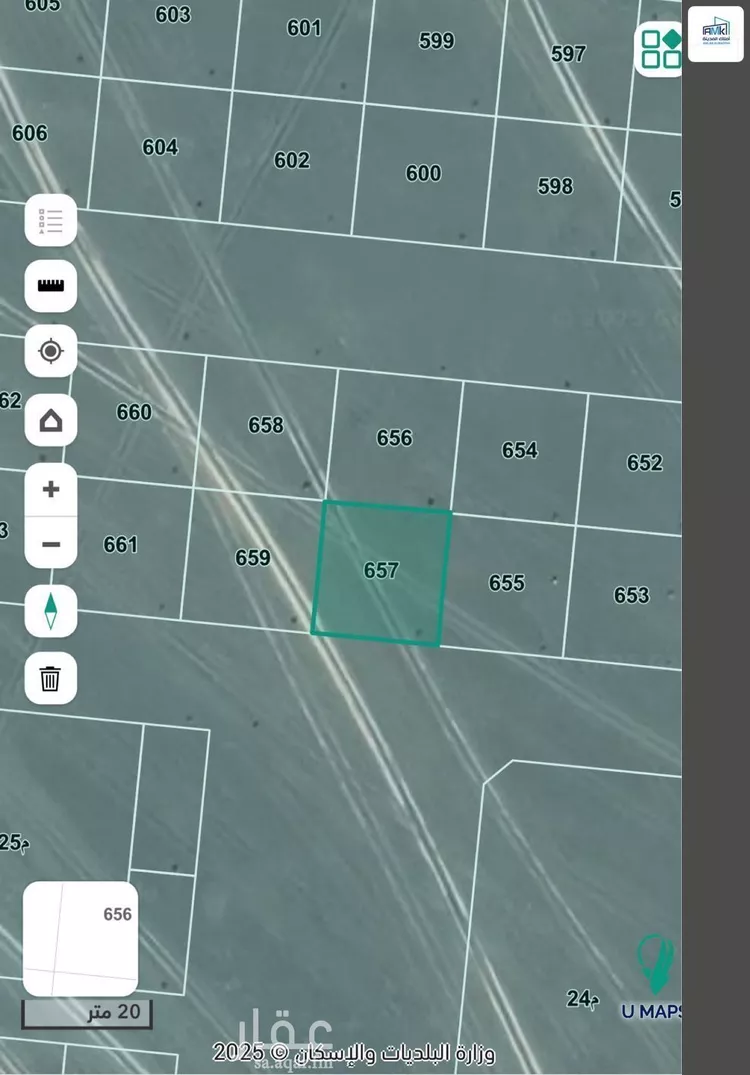Open the basemap widgets grid button
The image size is (750, 1075).
point(661,48)
